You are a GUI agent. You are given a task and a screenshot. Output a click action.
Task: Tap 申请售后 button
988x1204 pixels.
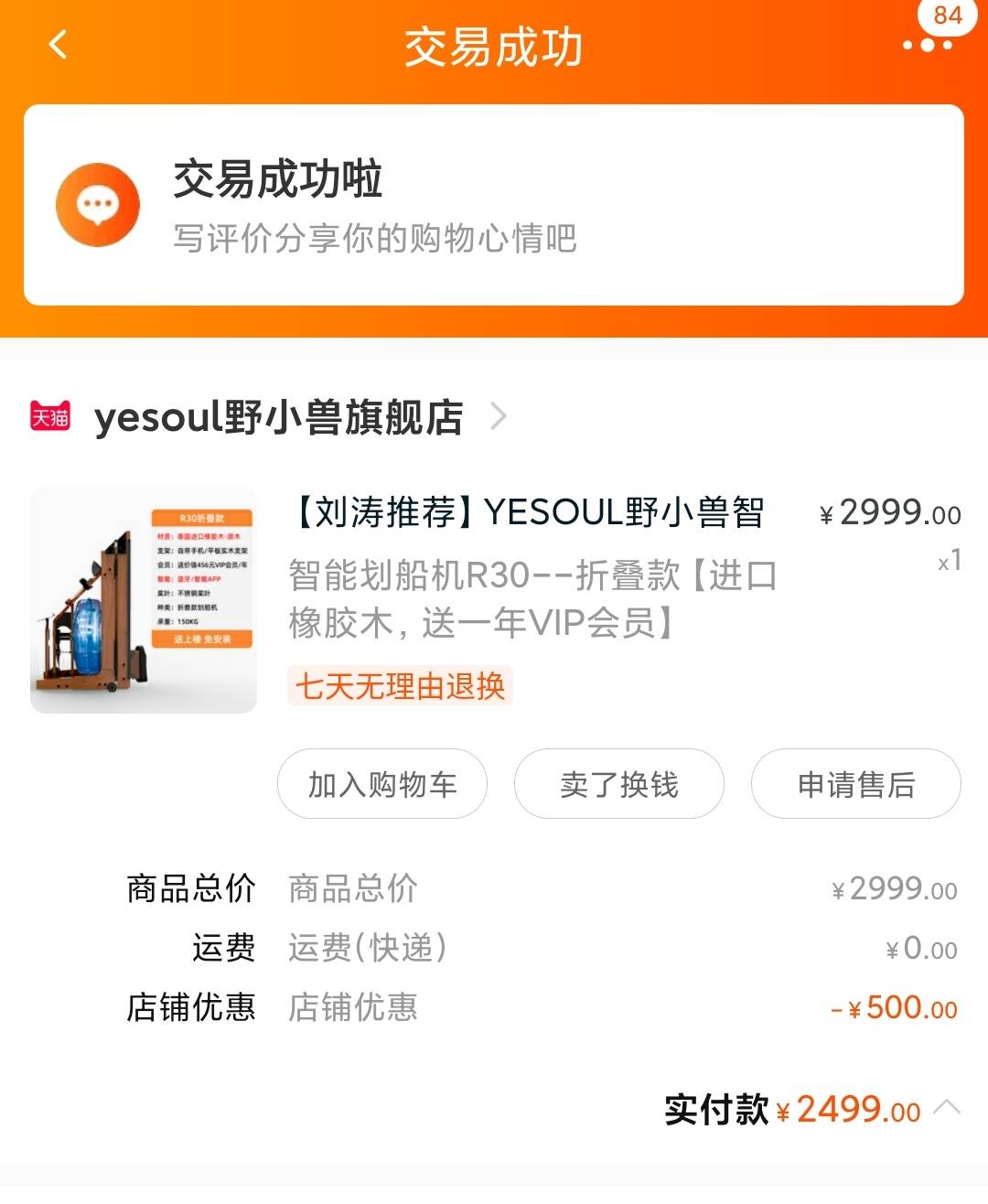click(x=855, y=784)
